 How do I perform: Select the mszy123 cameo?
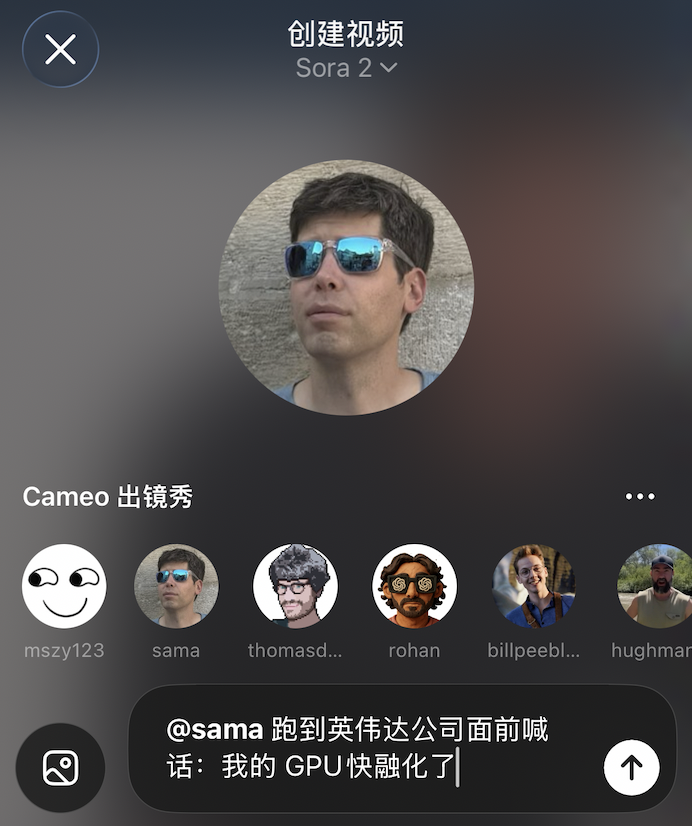pyautogui.click(x=64, y=586)
